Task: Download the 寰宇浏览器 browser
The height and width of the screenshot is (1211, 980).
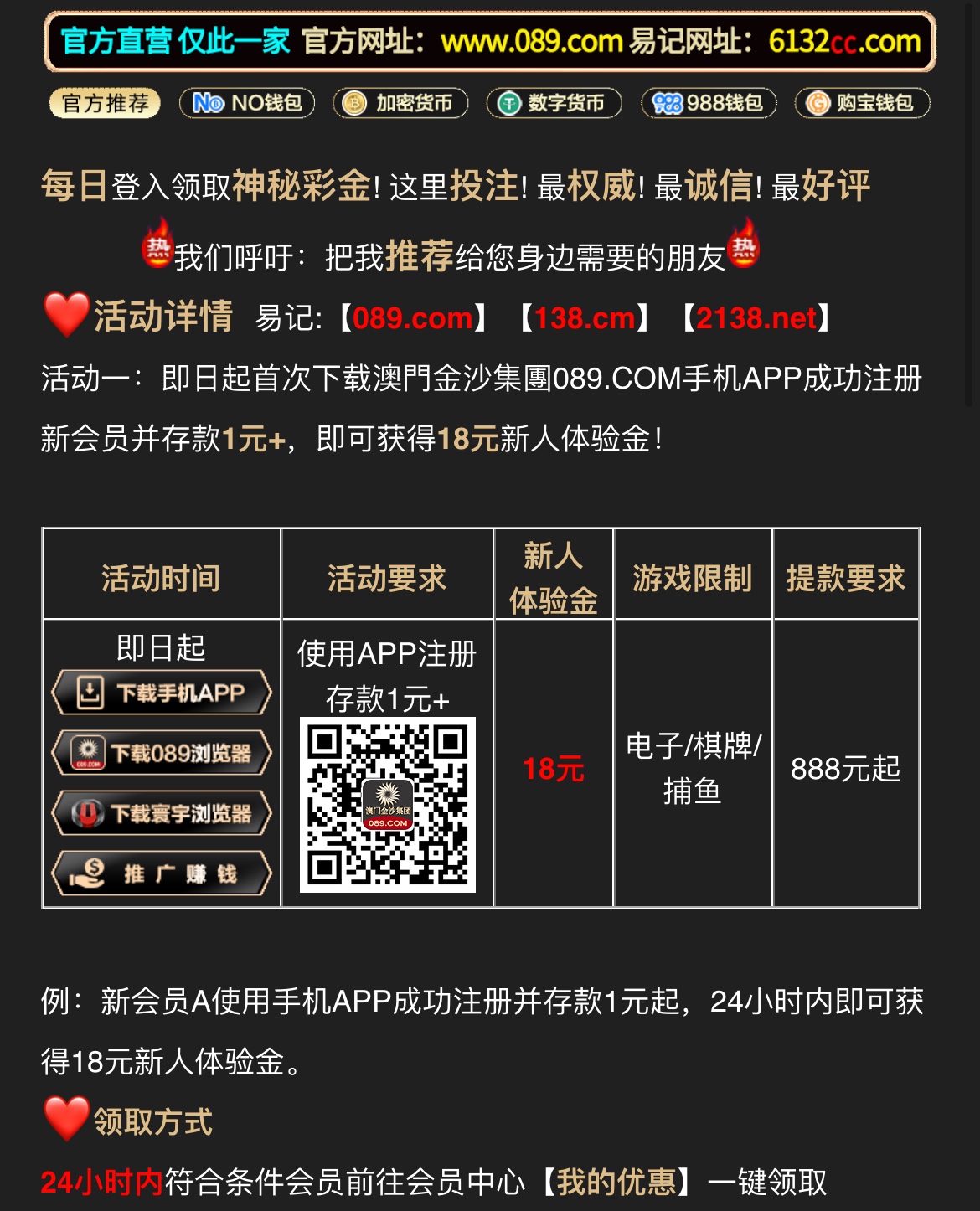Action: click(x=162, y=813)
